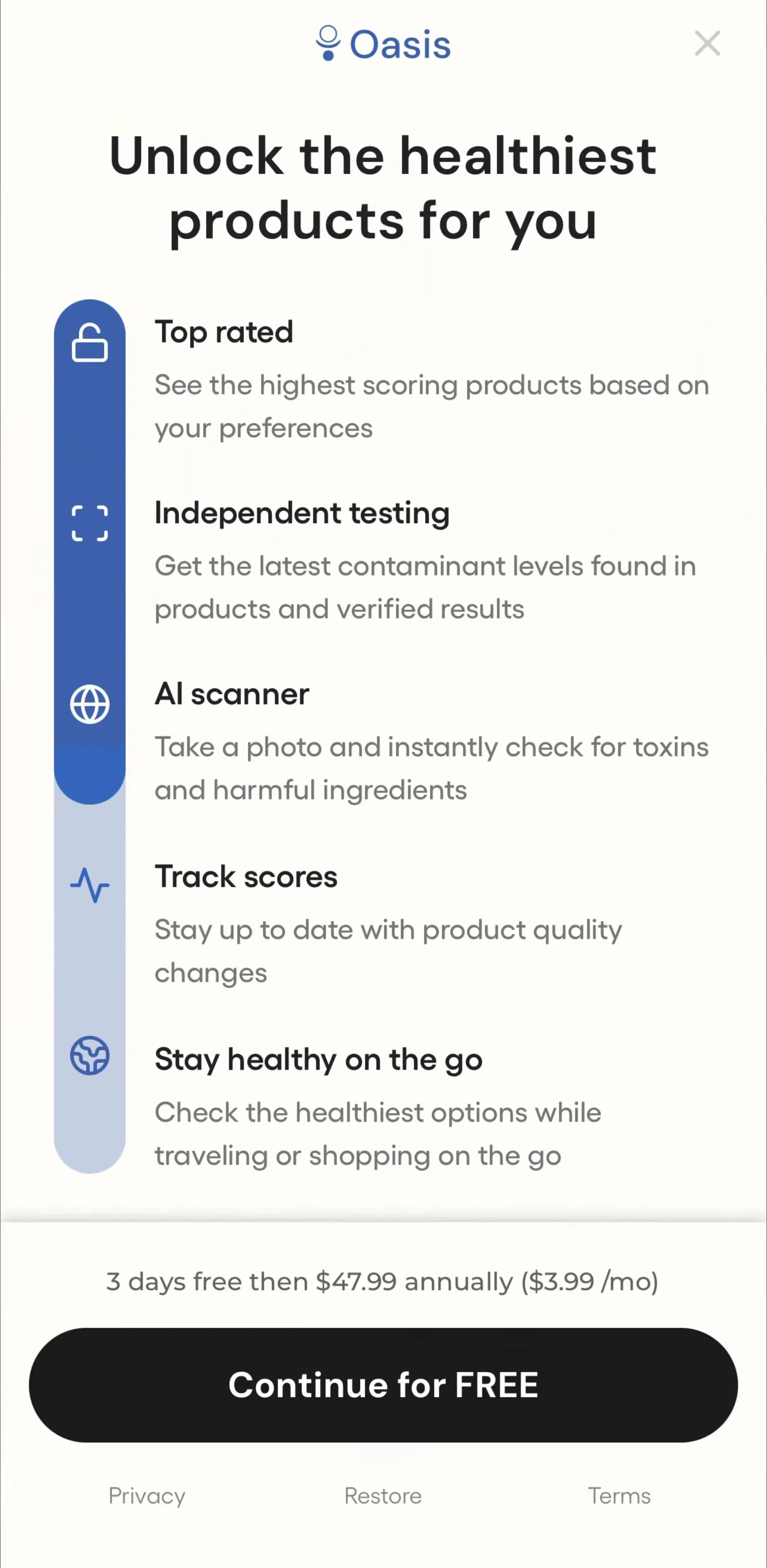Open the Privacy link
Screen dimensions: 767x1568
[x=147, y=1496]
